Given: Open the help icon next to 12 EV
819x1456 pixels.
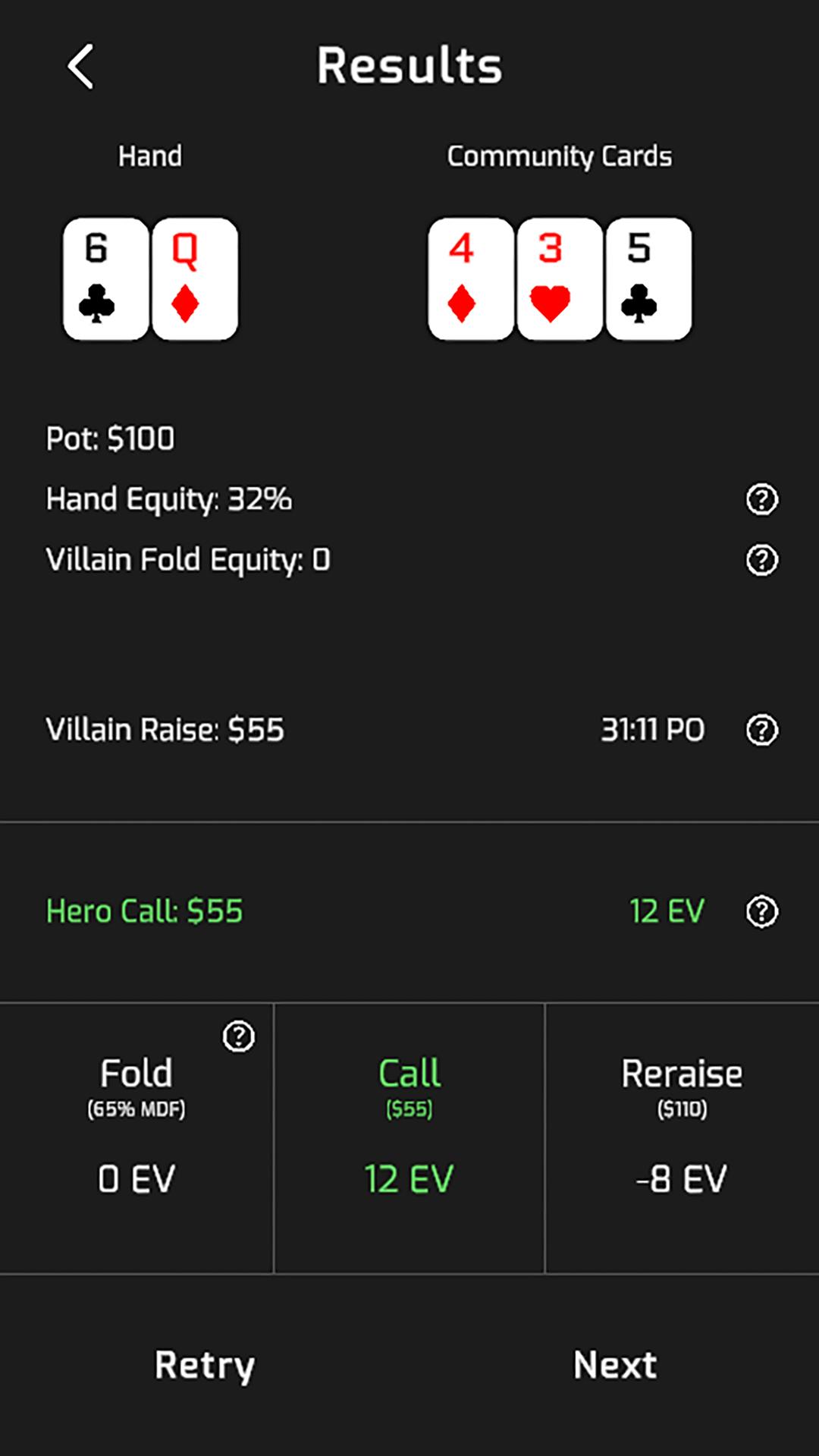Looking at the screenshot, I should coord(762,911).
